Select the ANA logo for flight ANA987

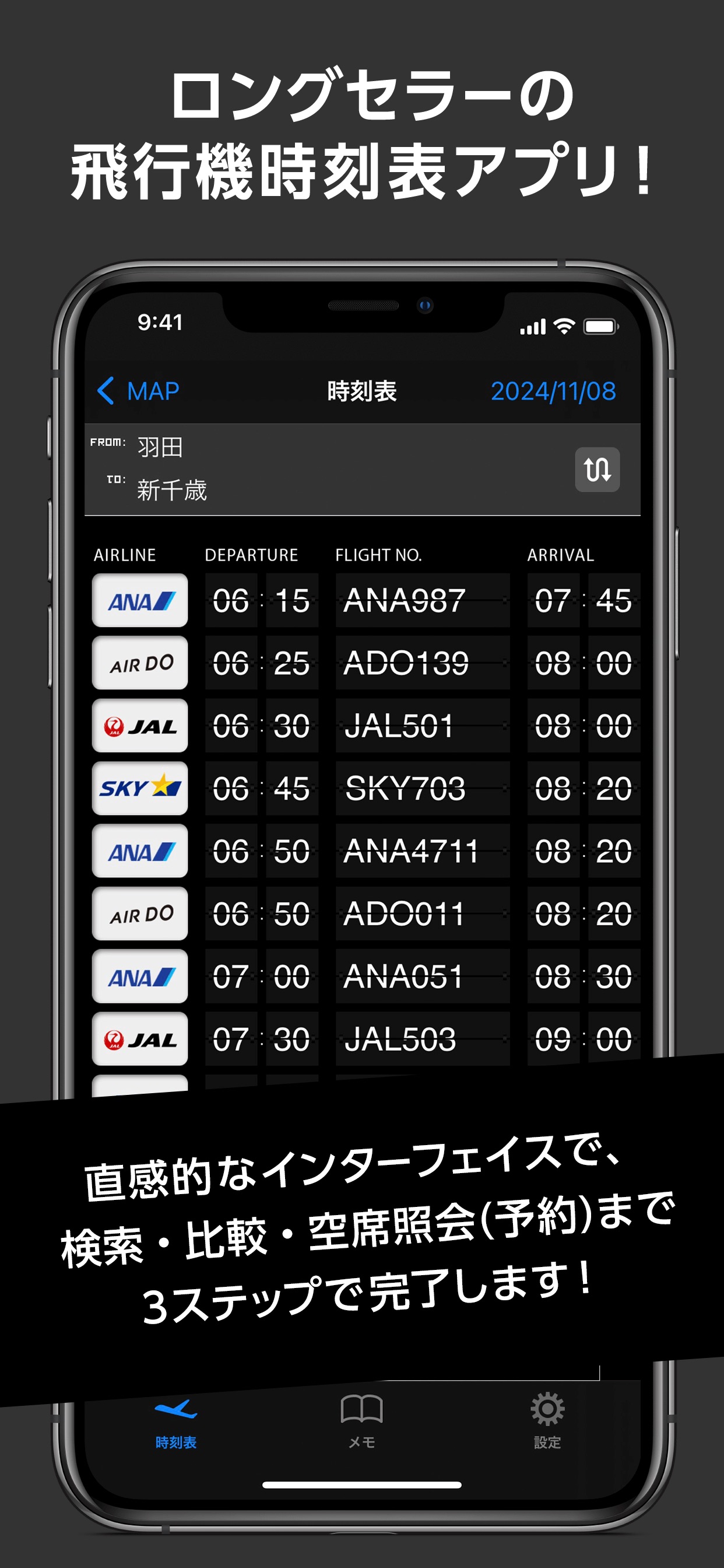coord(139,601)
